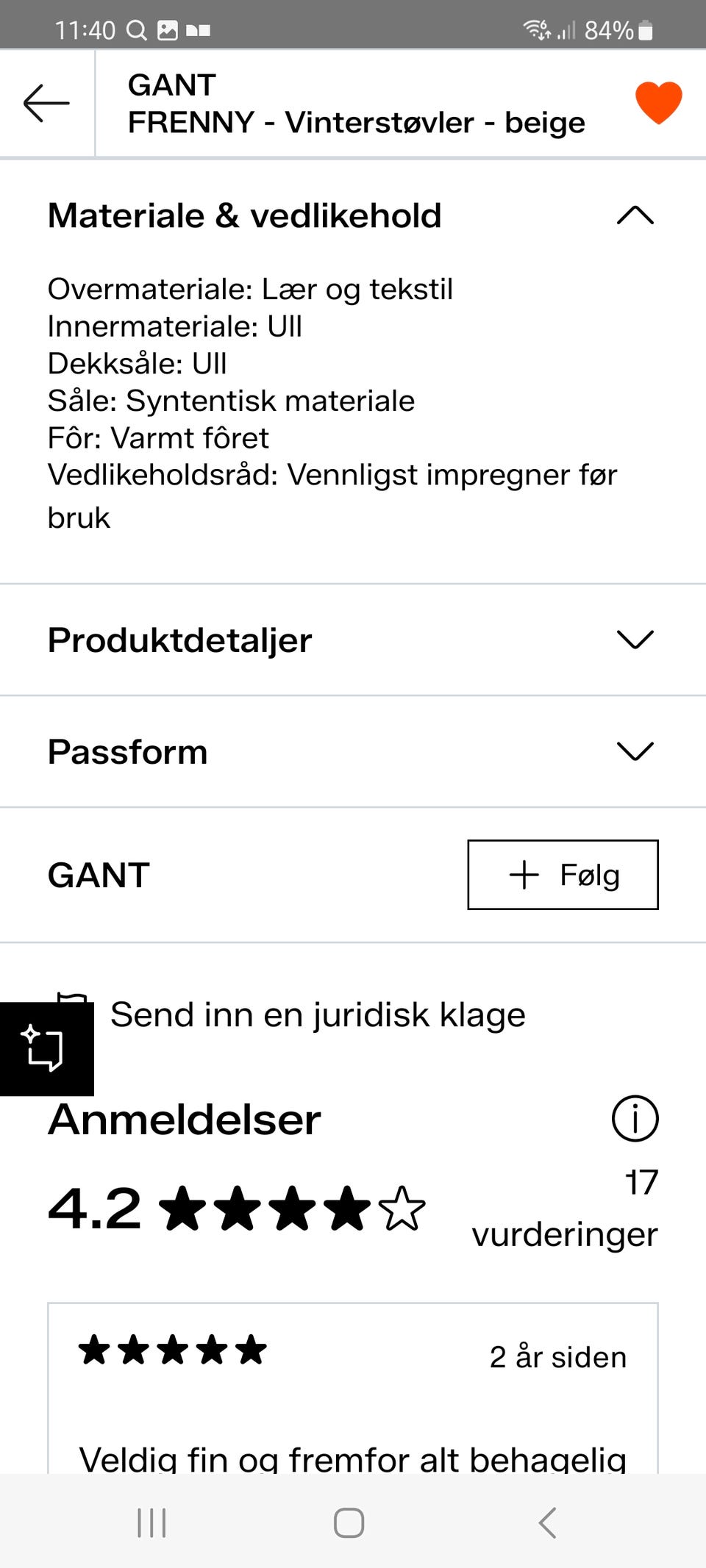Tap the Recents button in navigation bar
This screenshot has height=1568, width=706.
click(x=151, y=1523)
